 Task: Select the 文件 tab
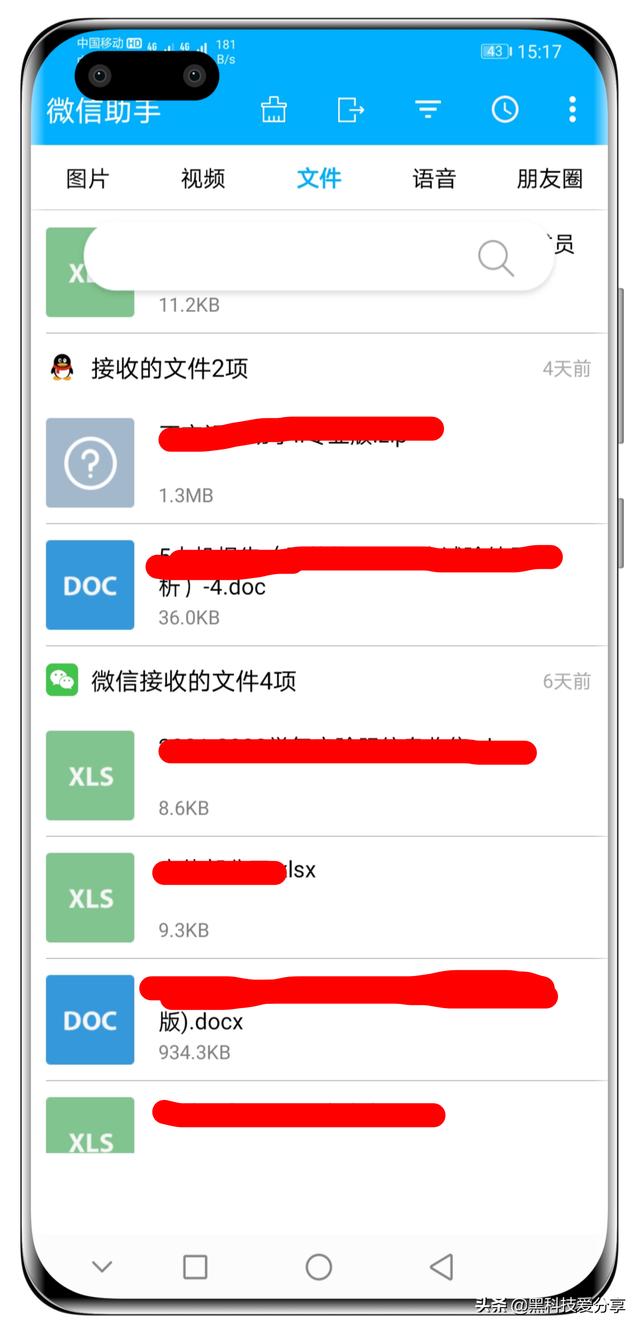[x=319, y=179]
